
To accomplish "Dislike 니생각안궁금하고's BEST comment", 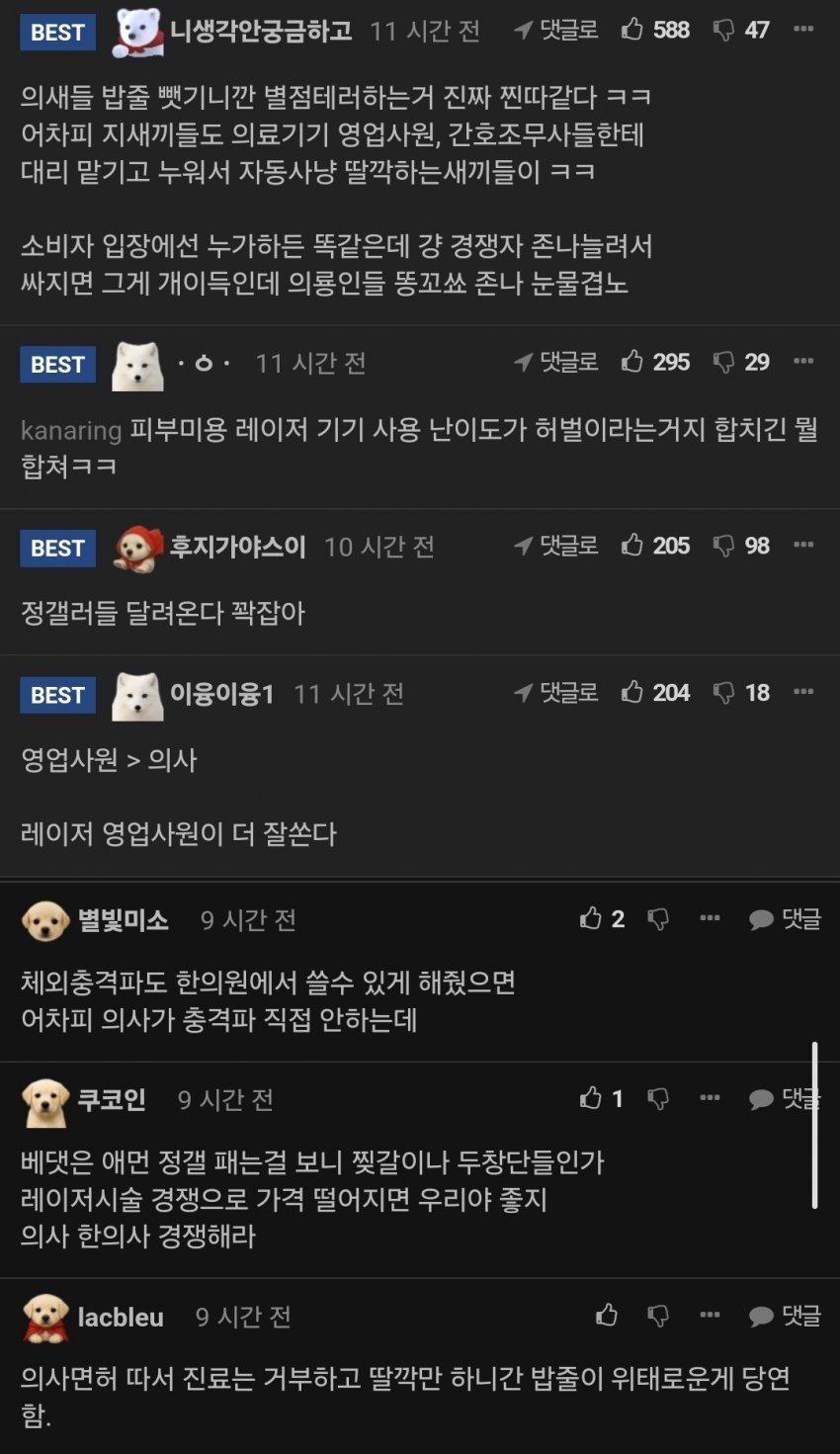I will point(724,31).
